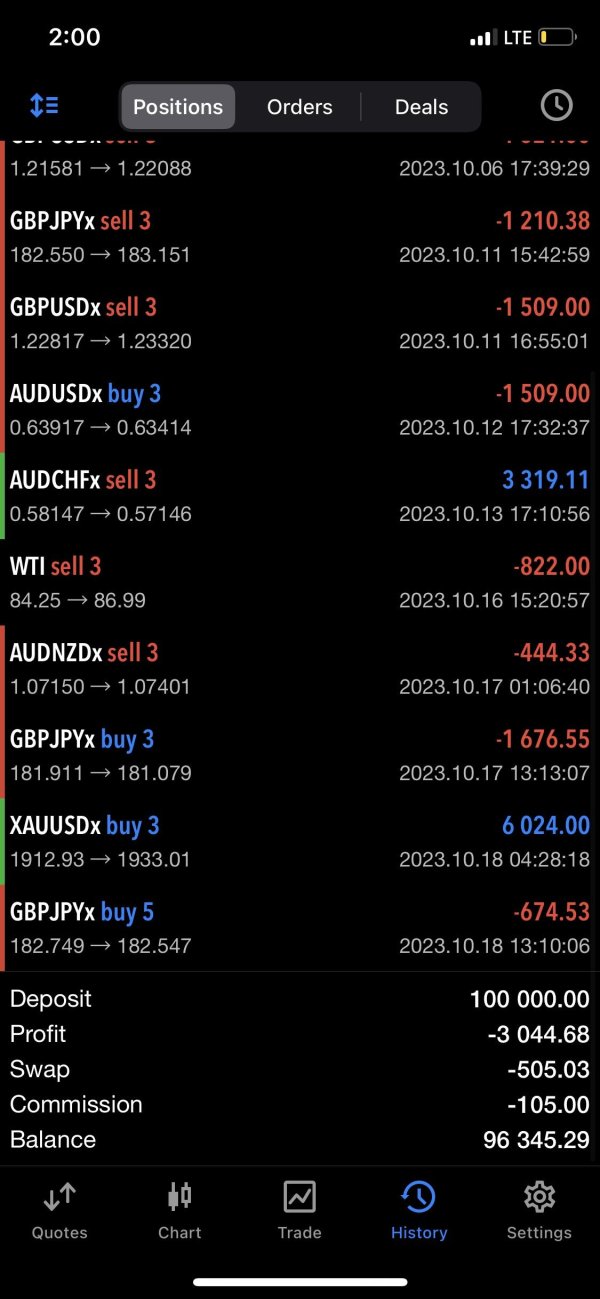The image size is (600, 1299).
Task: Open the AUDNZDx sell 3 position
Action: [300, 669]
